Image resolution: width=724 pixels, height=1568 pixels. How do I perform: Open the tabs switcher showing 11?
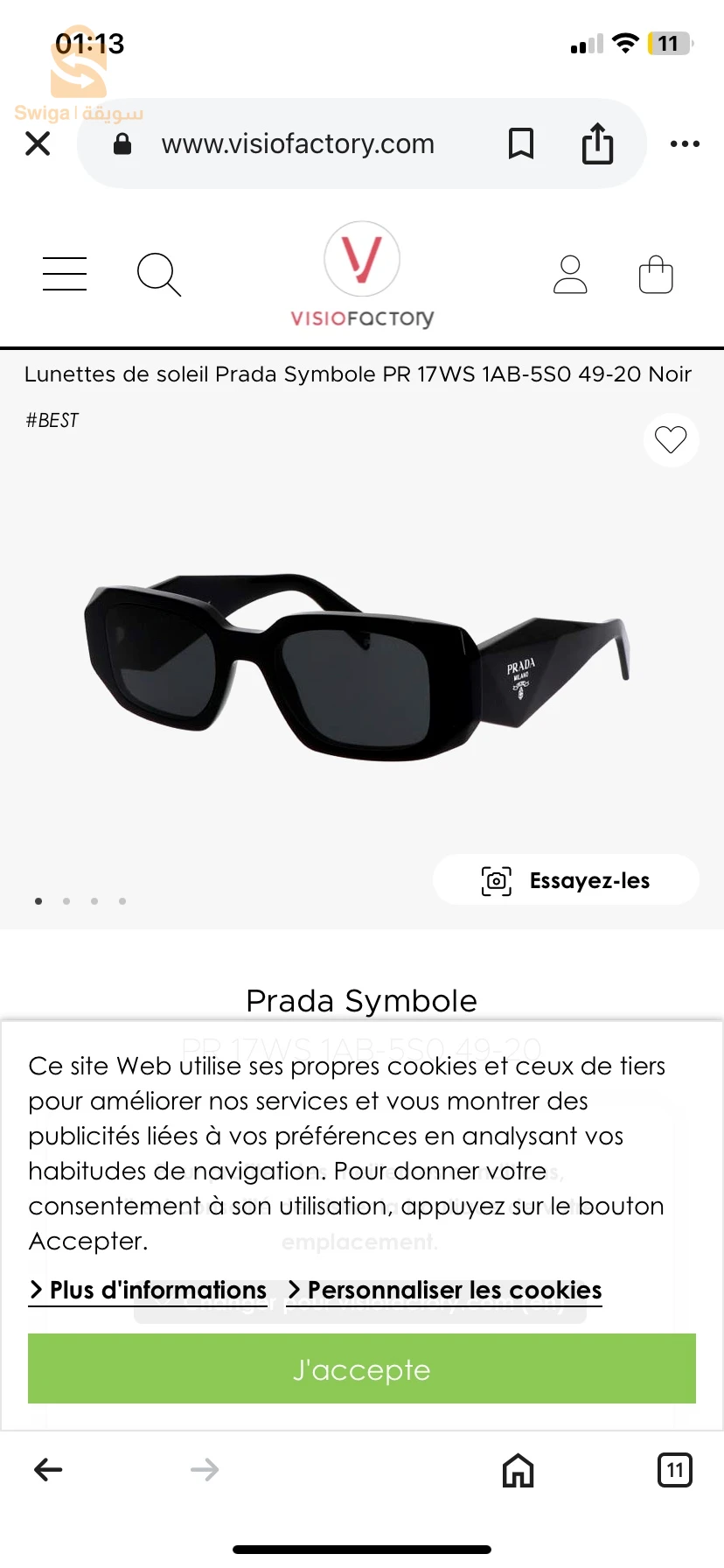click(x=674, y=1470)
